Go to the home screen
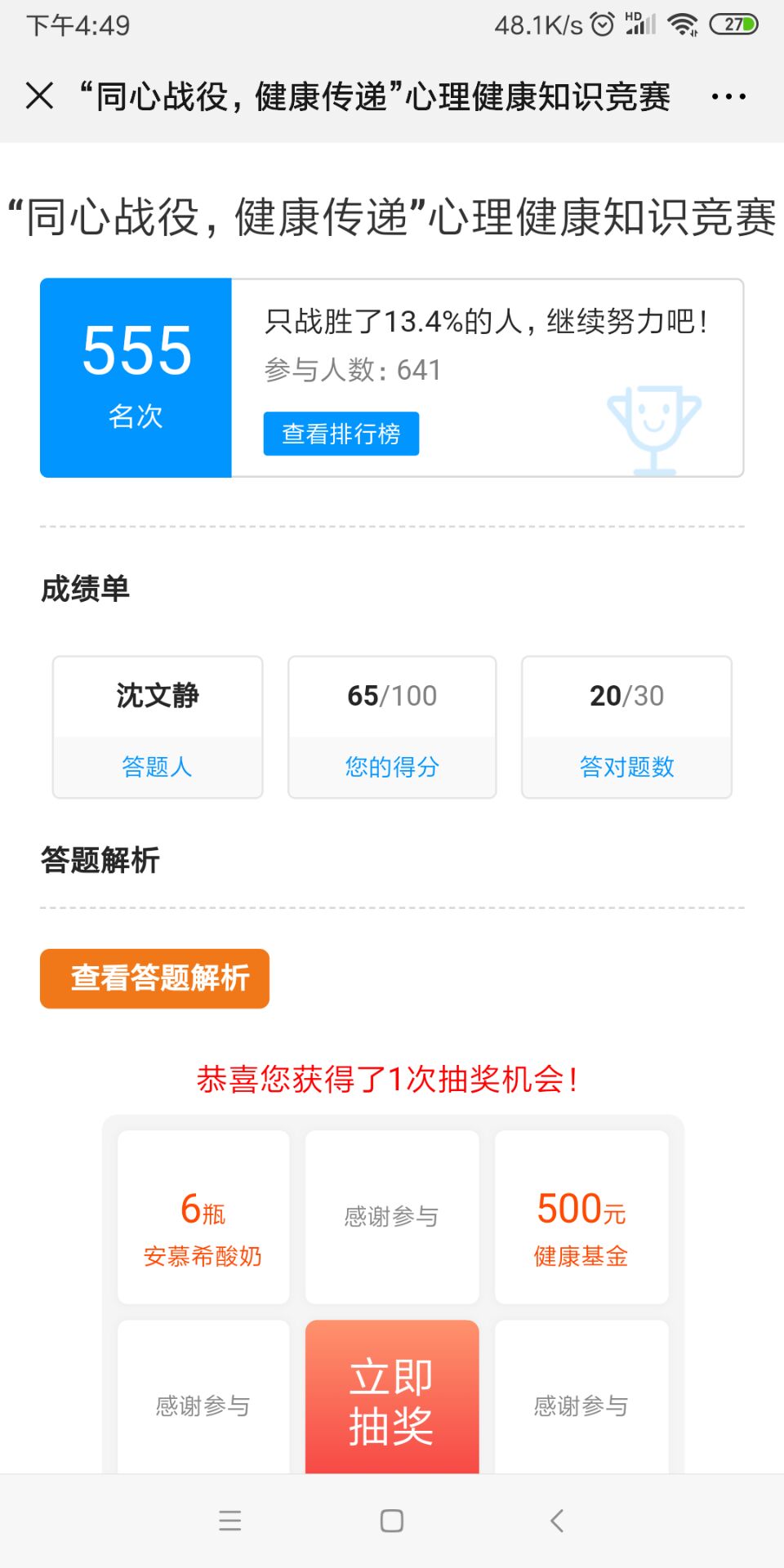This screenshot has width=784, height=1568. [392, 1521]
